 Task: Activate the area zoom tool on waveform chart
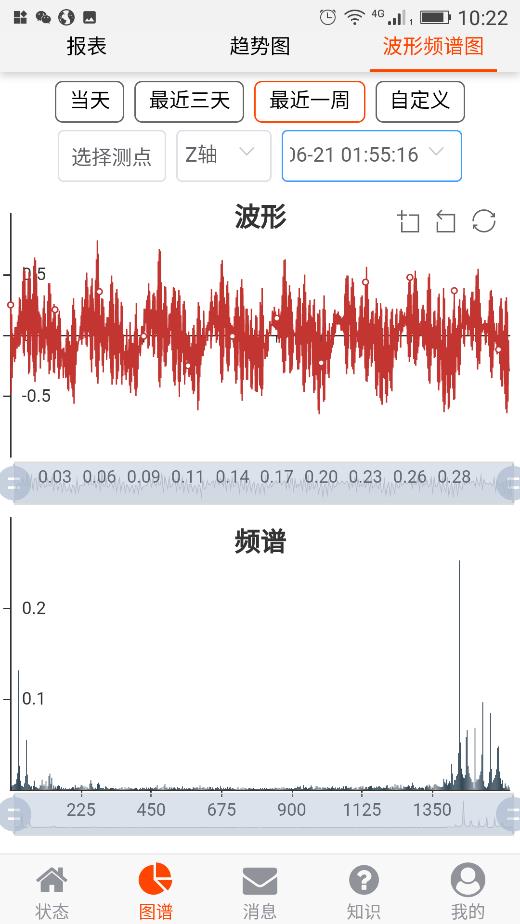pyautogui.click(x=408, y=222)
